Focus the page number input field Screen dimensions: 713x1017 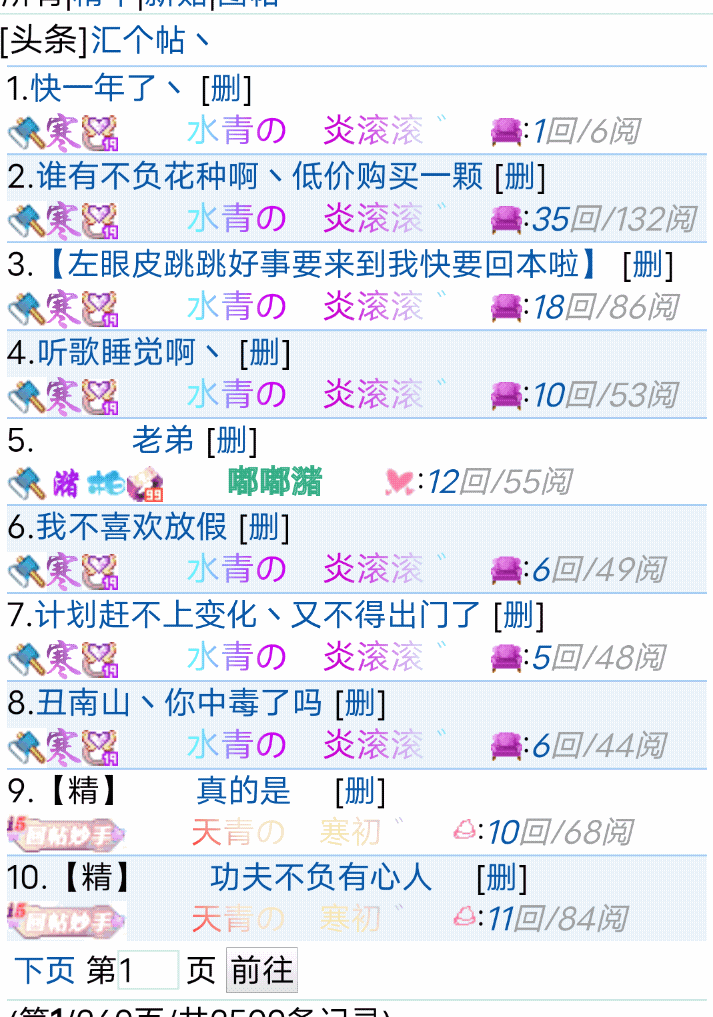pos(148,969)
